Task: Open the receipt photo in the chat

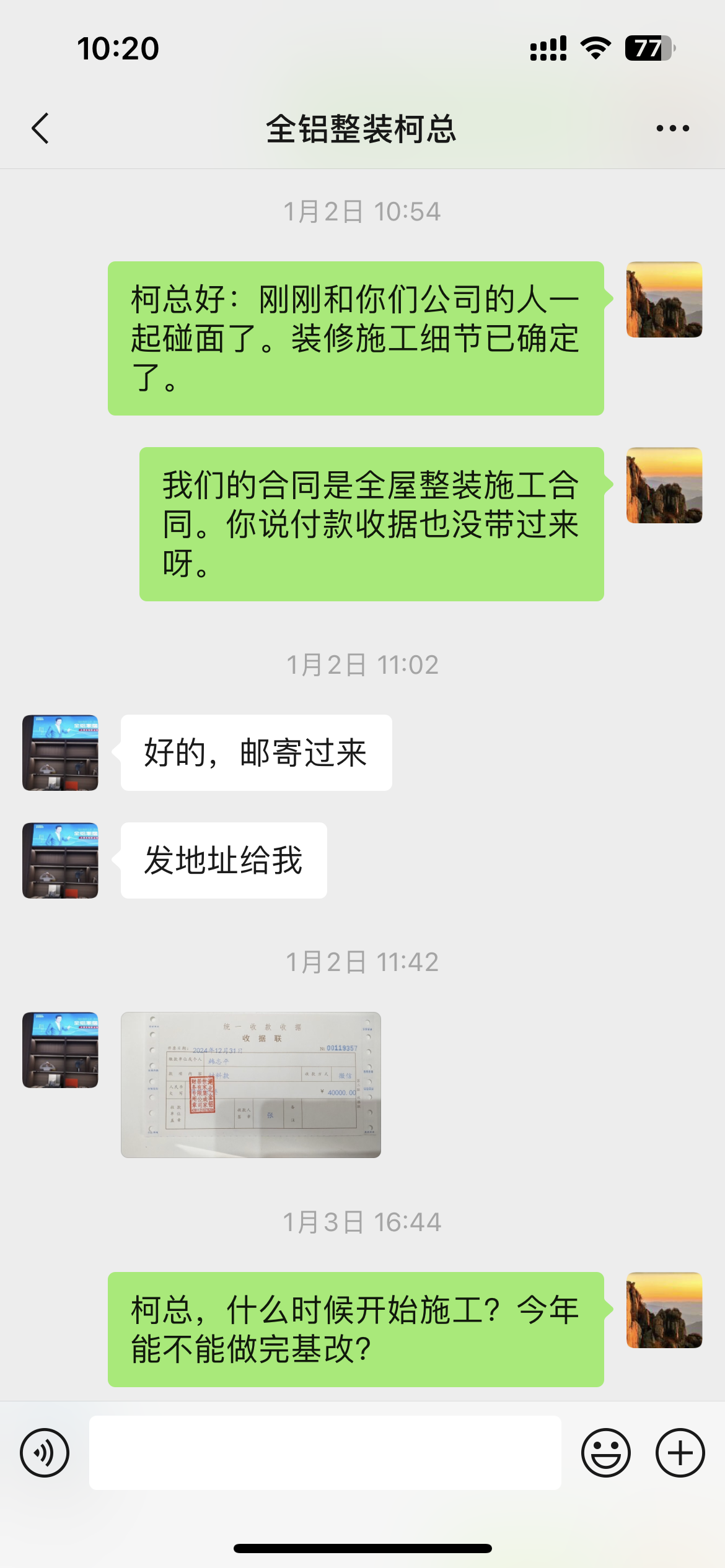Action: tap(251, 1084)
